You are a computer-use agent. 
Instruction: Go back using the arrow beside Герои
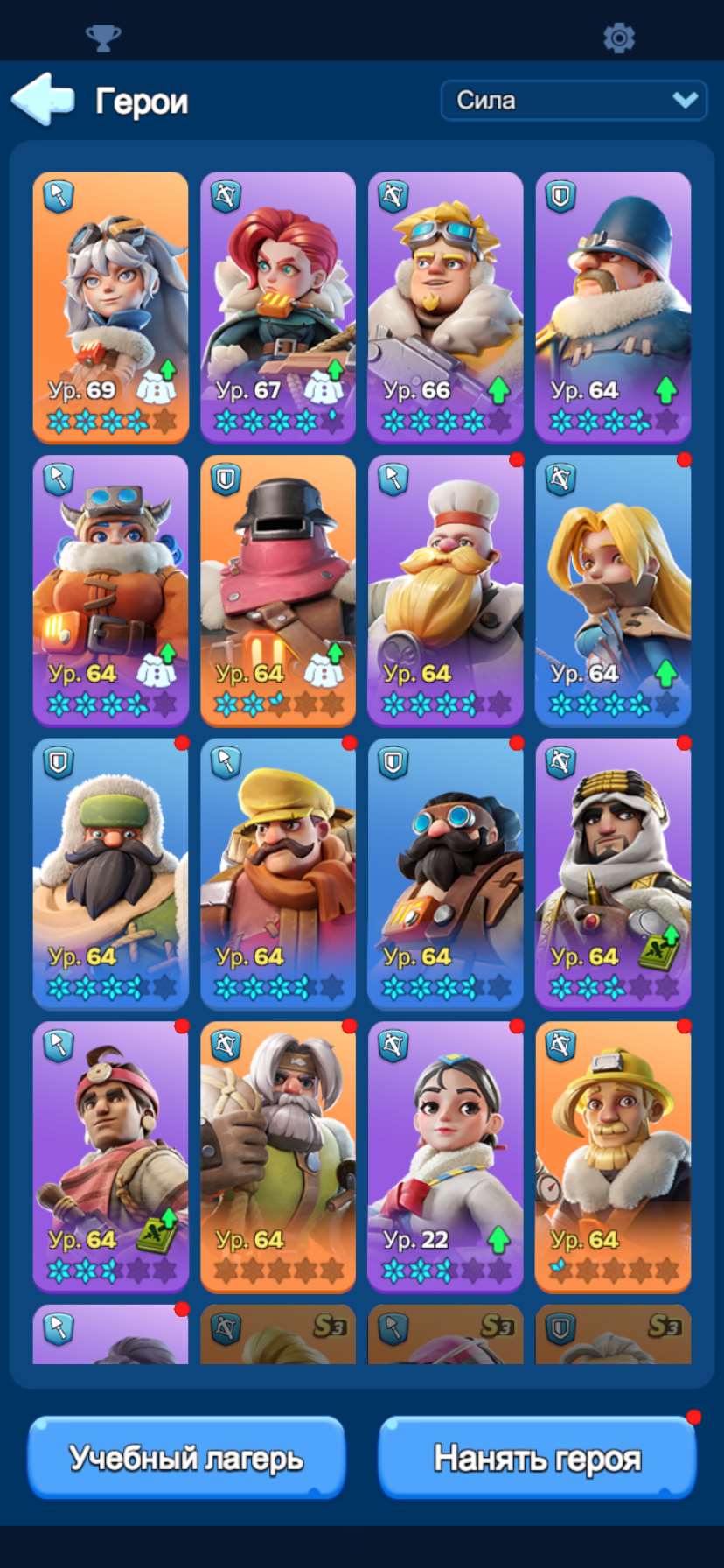tap(42, 100)
